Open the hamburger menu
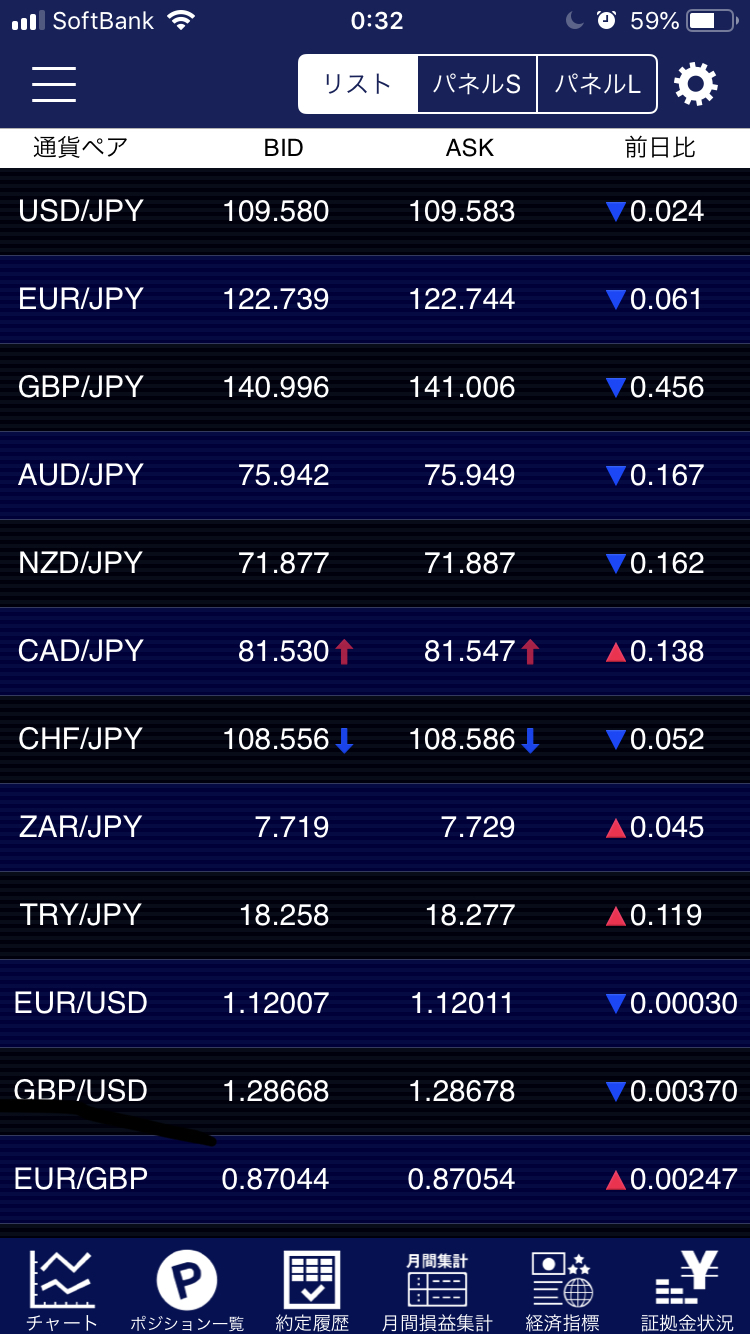Viewport: 750px width, 1334px height. click(54, 84)
